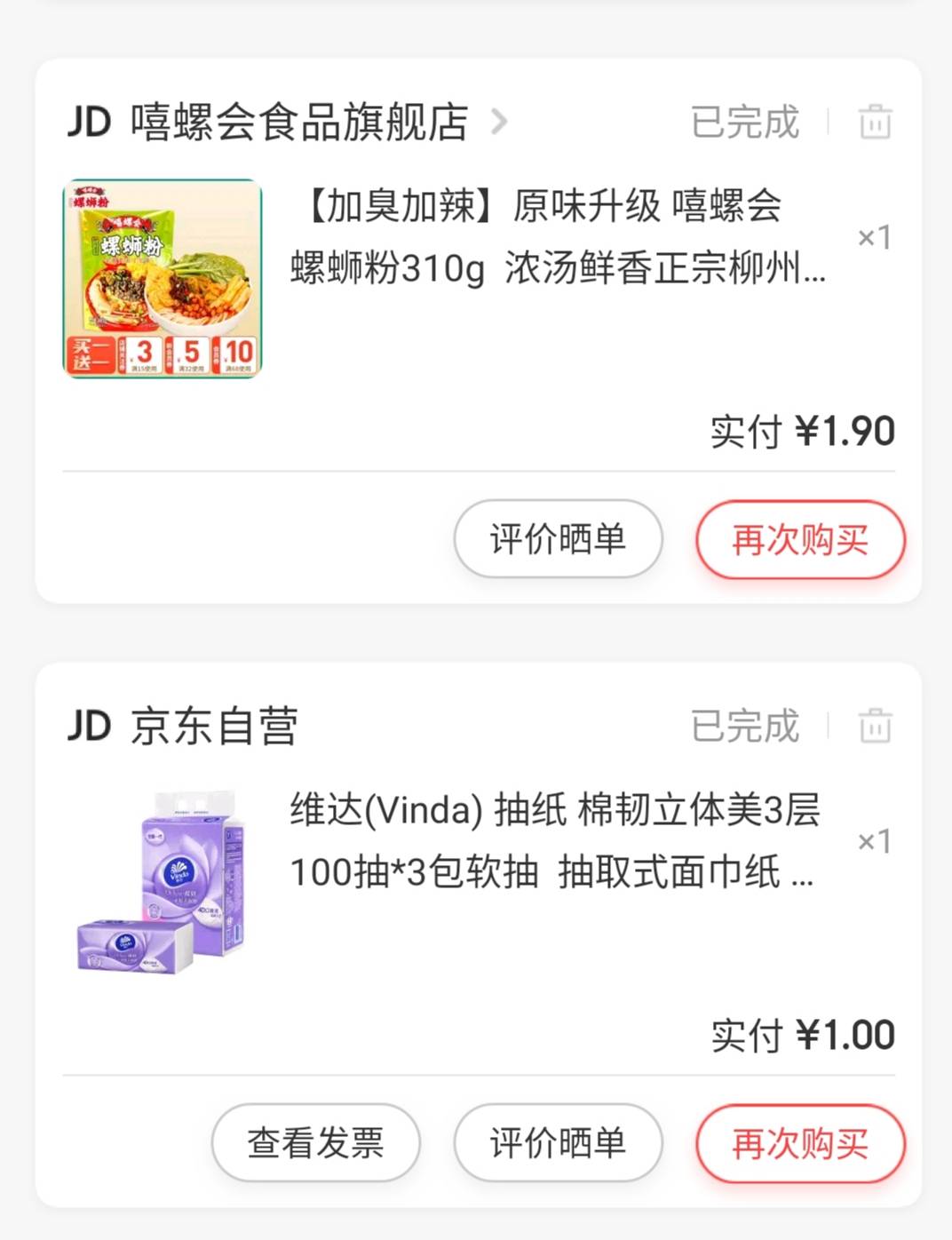The width and height of the screenshot is (952, 1240).
Task: Click the 已完成 status of the tissue order
Action: 744,726
